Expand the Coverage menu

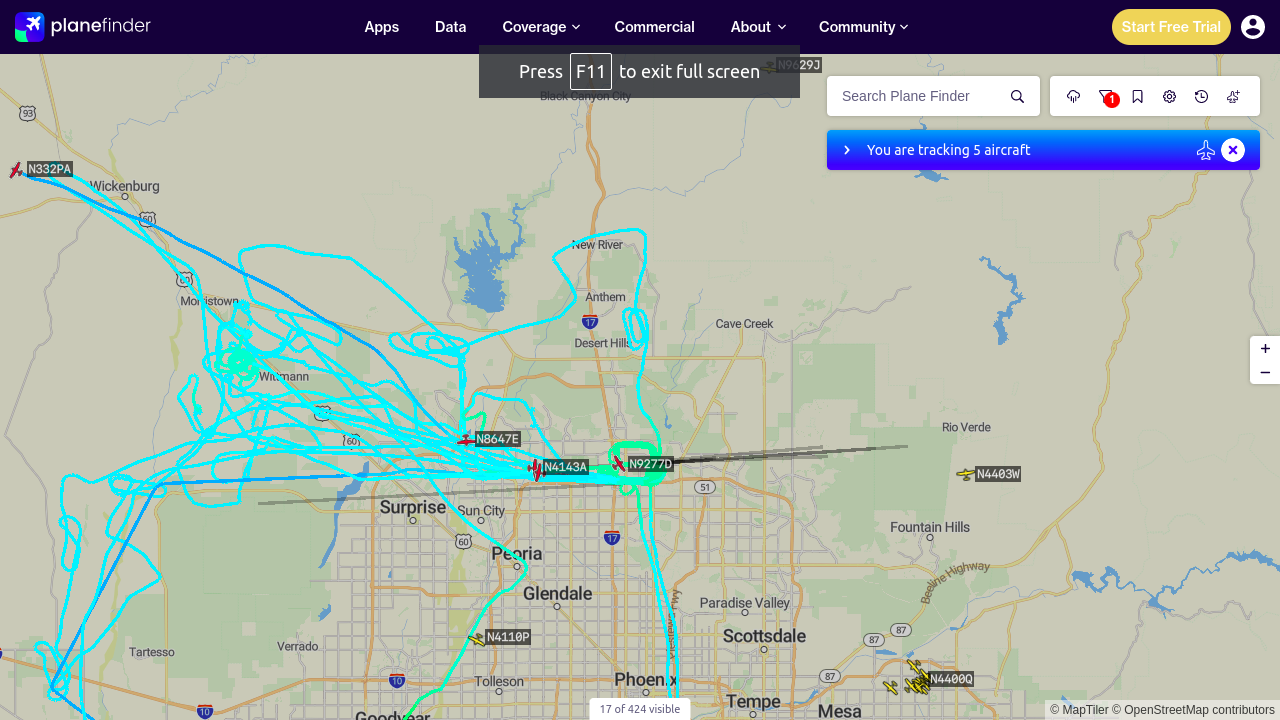(x=541, y=27)
